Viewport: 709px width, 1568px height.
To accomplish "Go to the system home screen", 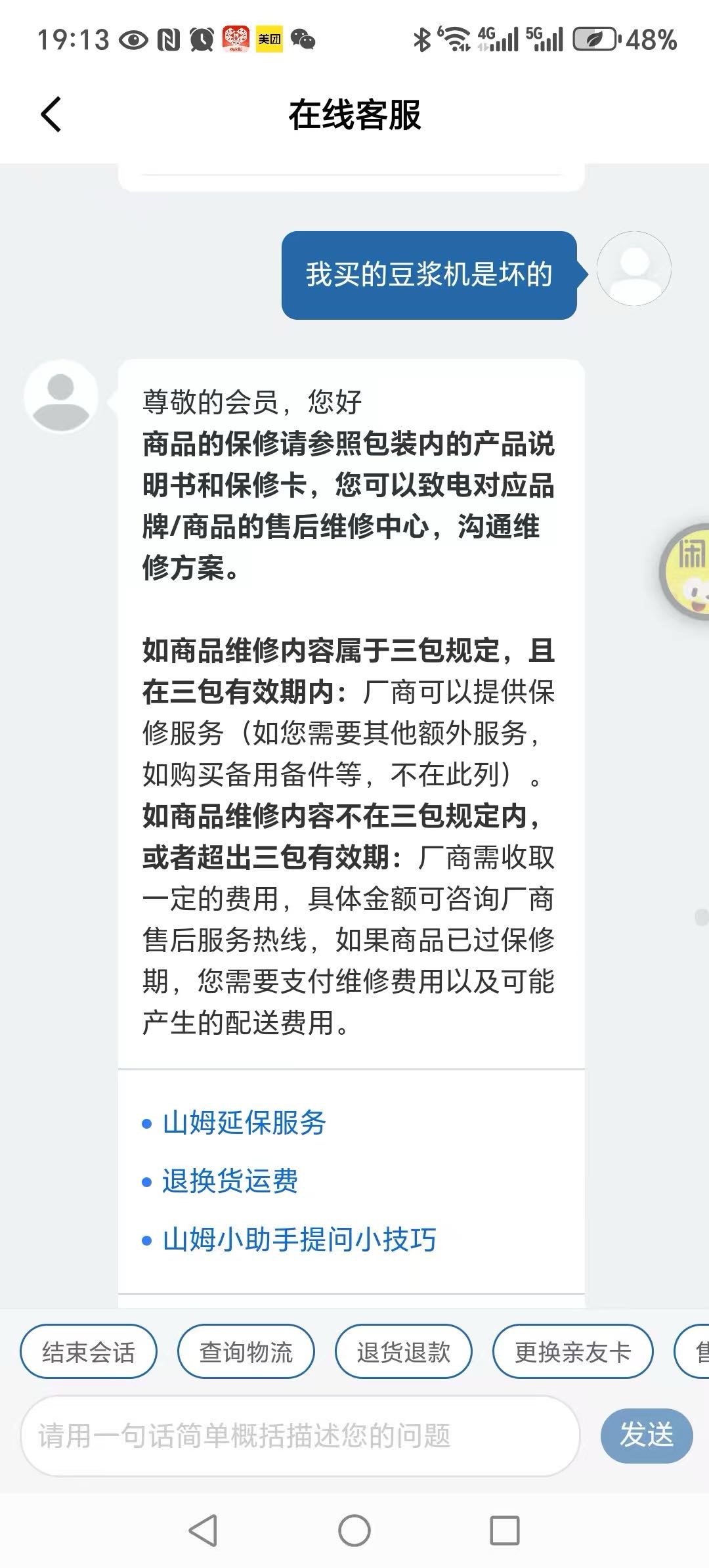I will click(354, 1531).
